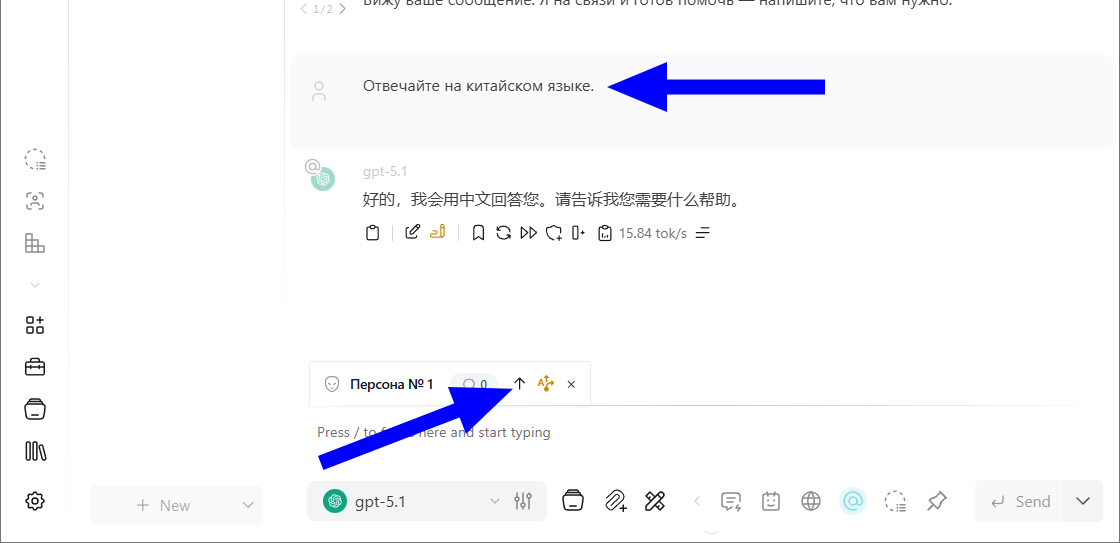This screenshot has height=543, width=1120.
Task: Tap the @ mention model icon in toolbar
Action: click(x=853, y=501)
